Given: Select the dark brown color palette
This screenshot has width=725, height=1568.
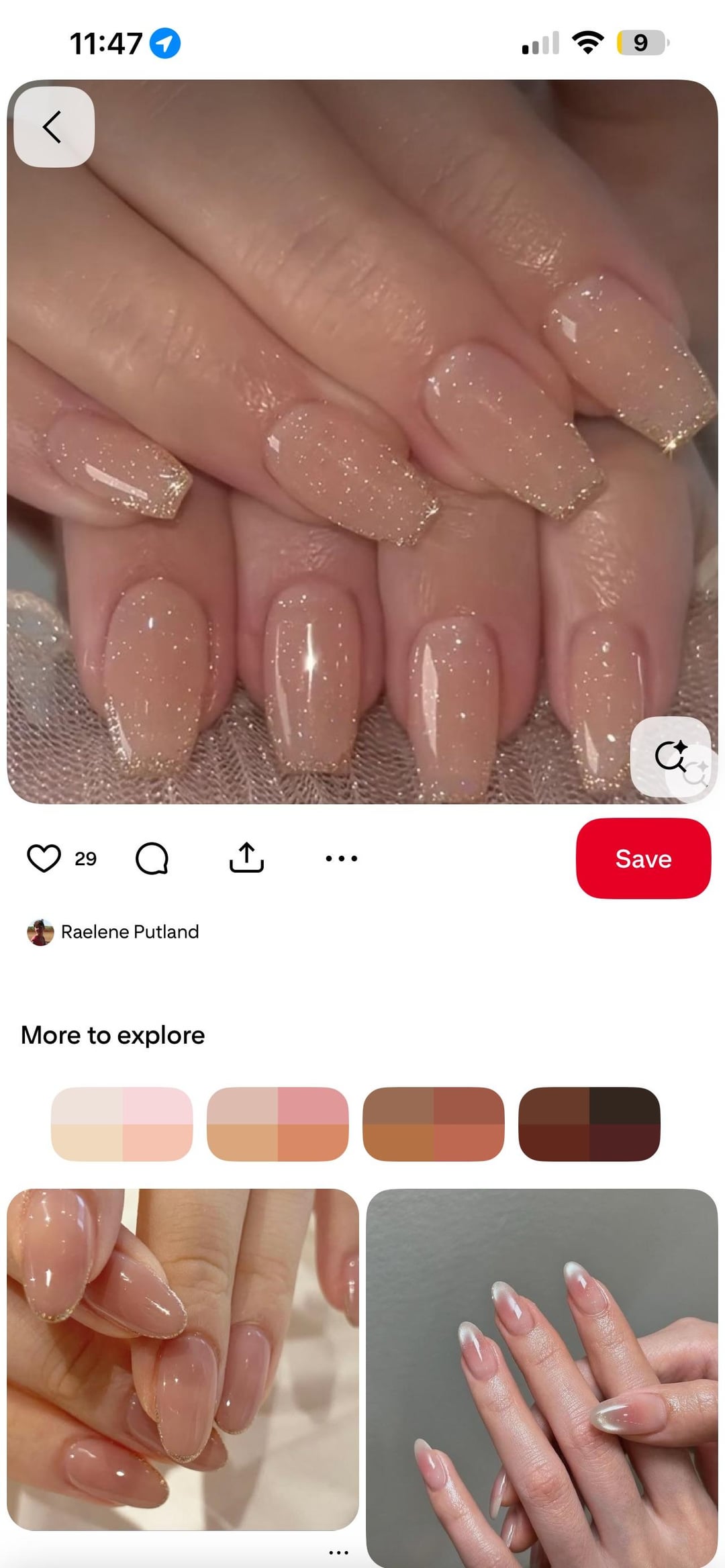Looking at the screenshot, I should tap(589, 1124).
